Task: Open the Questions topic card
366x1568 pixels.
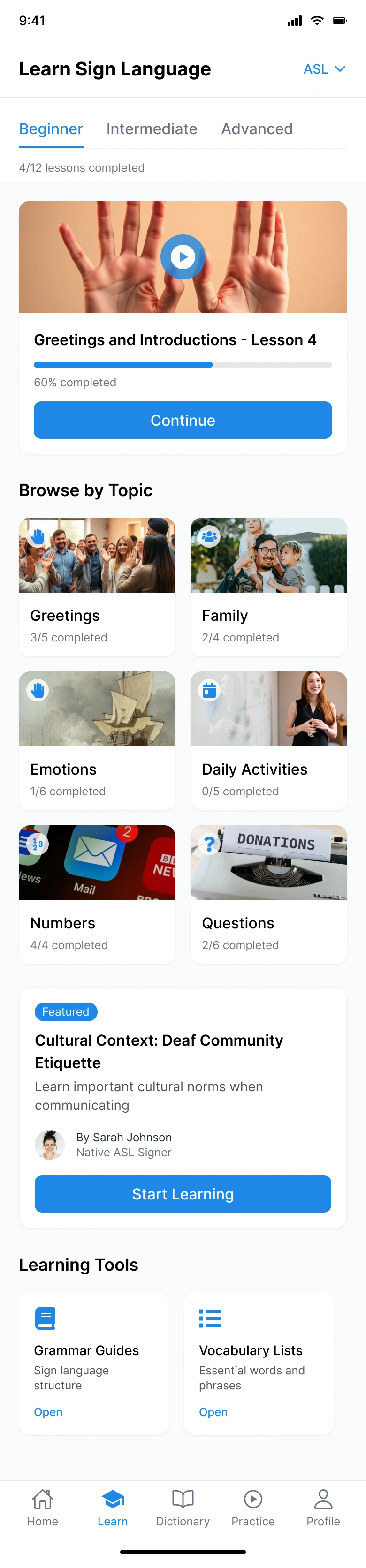Action: tap(268, 894)
